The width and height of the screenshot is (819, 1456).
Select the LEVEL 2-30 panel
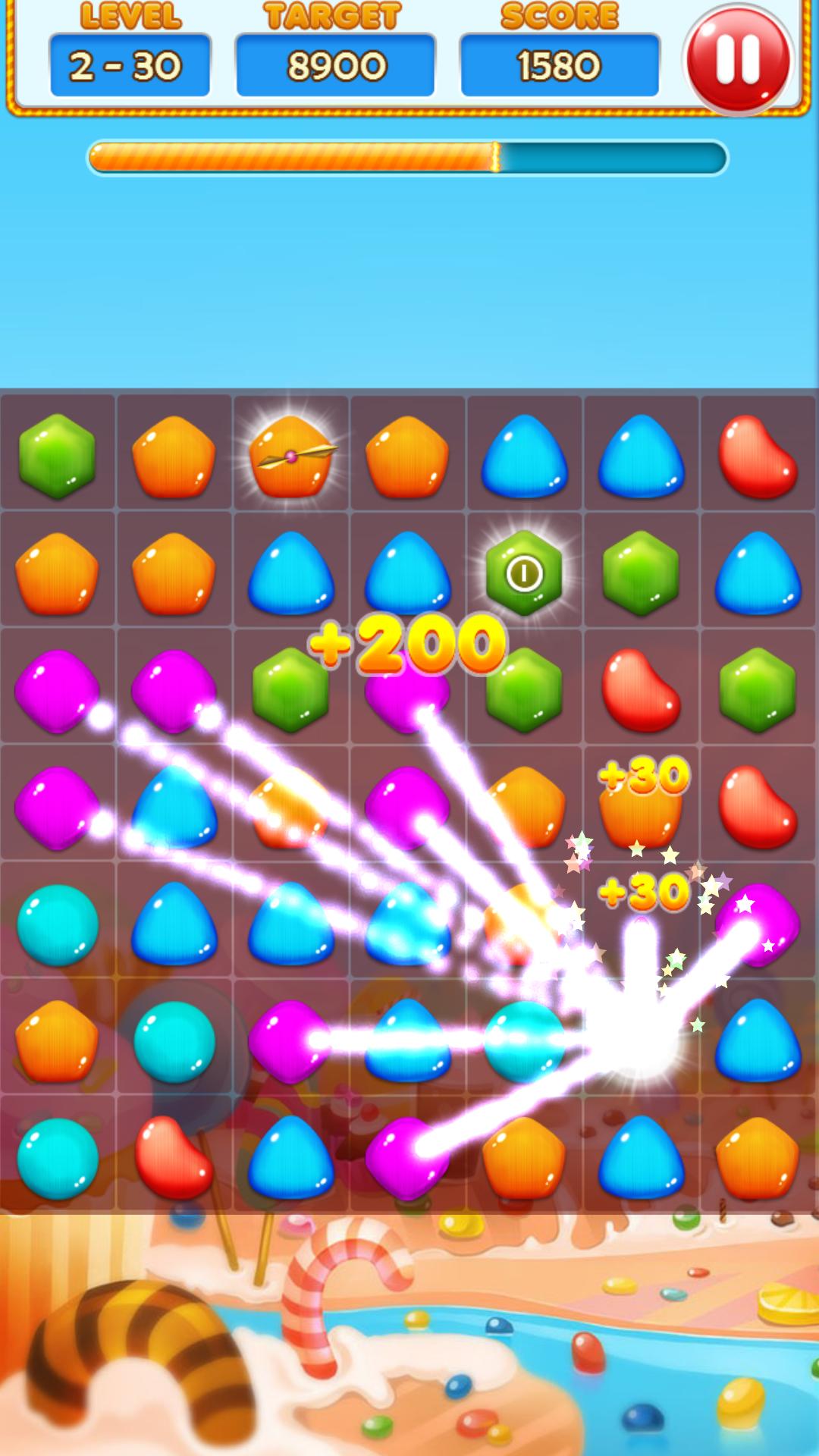click(129, 64)
